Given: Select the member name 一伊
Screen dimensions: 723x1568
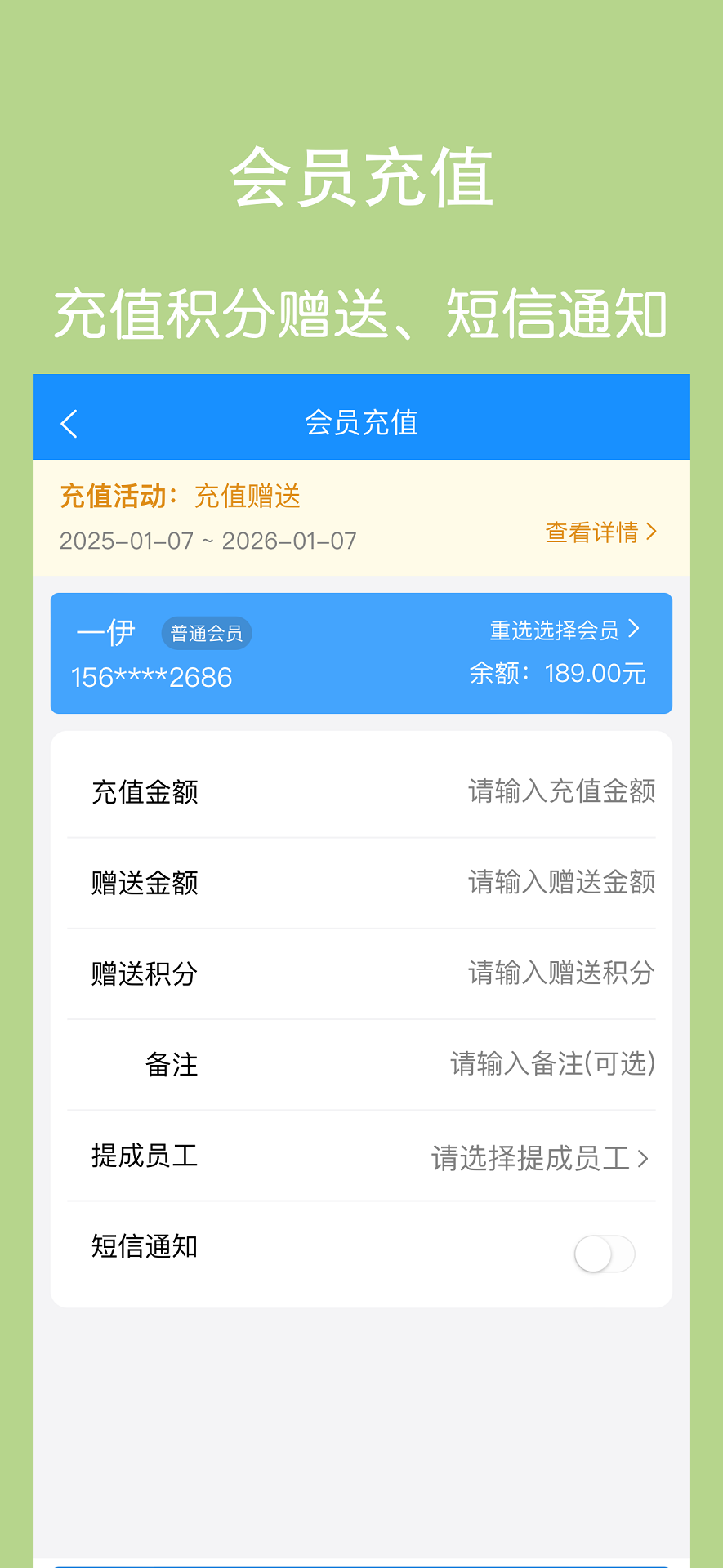Looking at the screenshot, I should click(x=105, y=630).
